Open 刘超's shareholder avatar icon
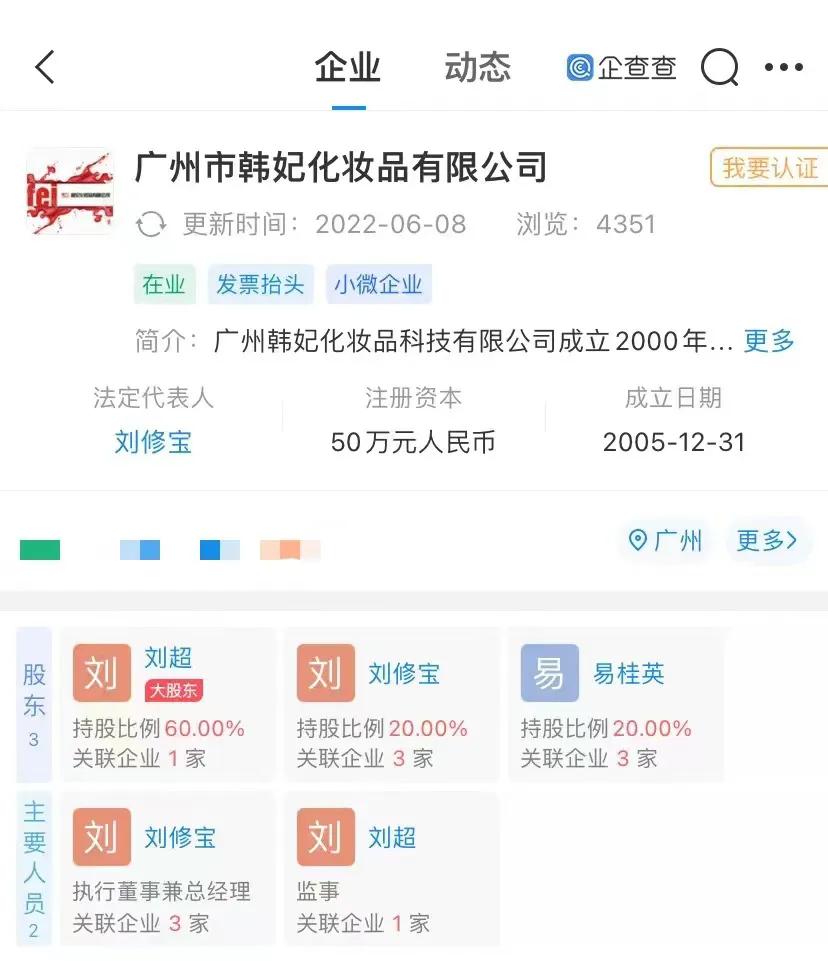 coord(101,673)
